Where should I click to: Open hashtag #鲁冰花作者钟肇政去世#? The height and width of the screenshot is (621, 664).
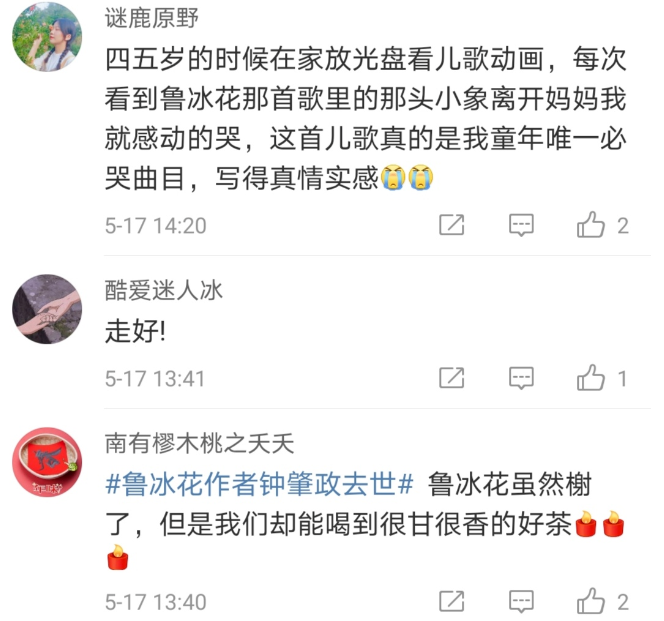(260, 485)
